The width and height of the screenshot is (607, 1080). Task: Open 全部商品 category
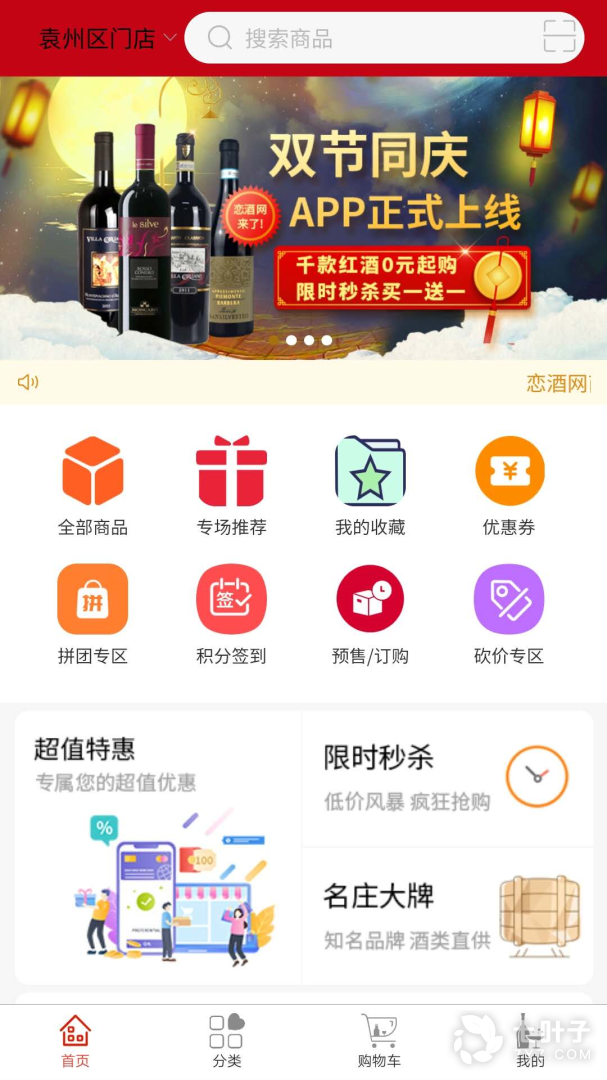tap(93, 485)
